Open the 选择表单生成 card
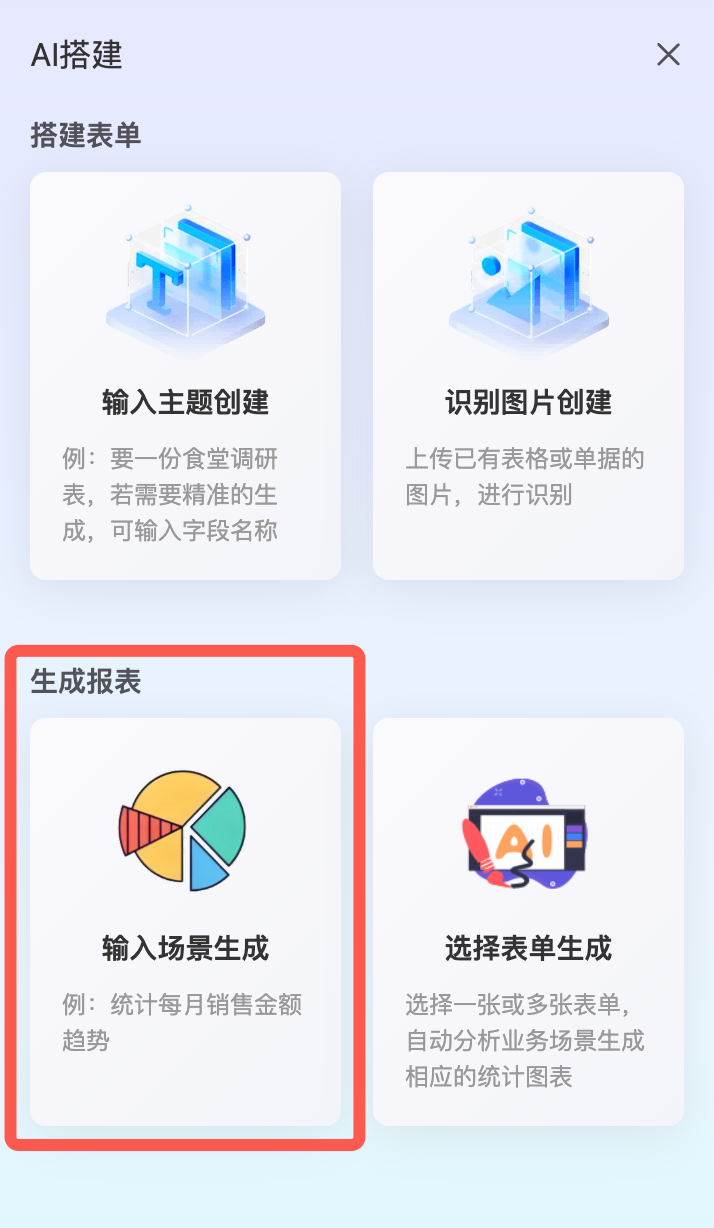714x1228 pixels. [x=528, y=922]
